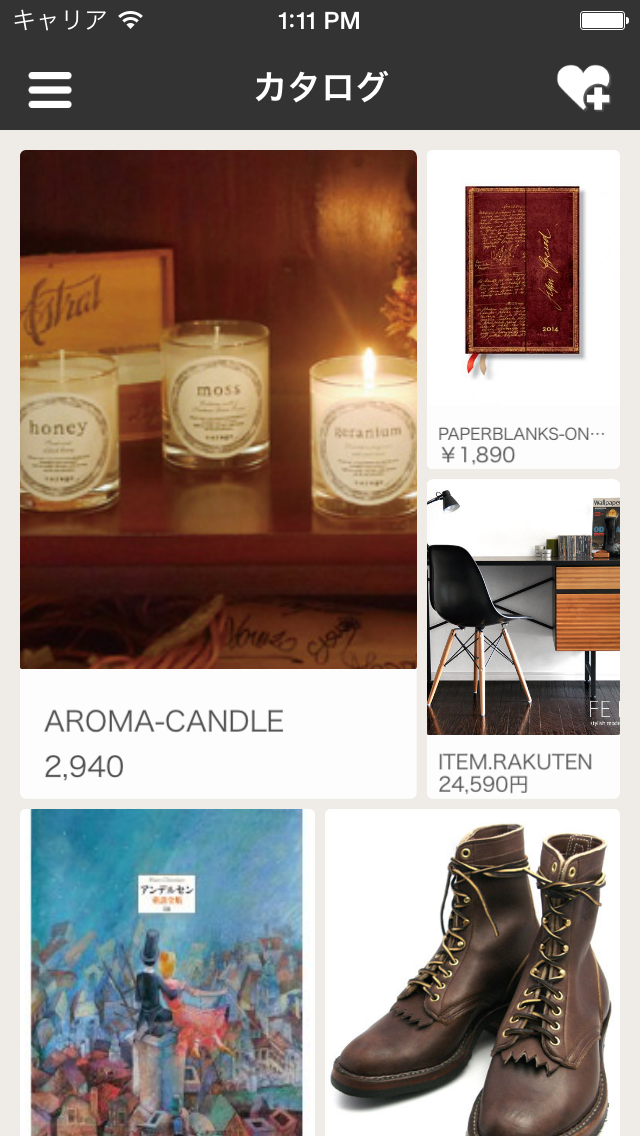View the ITEM.RAKUTEN chair and desk card
640x1136 pixels.
[523, 638]
